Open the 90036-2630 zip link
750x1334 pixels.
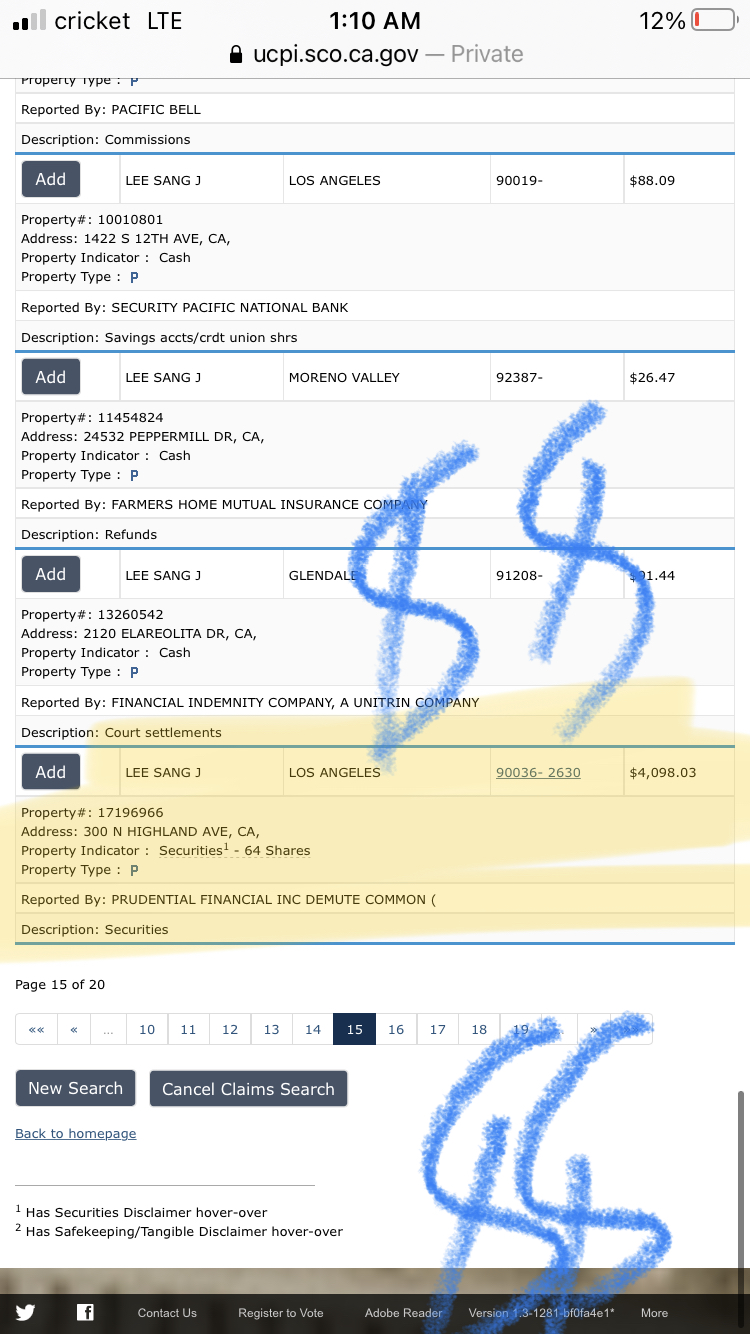538,772
